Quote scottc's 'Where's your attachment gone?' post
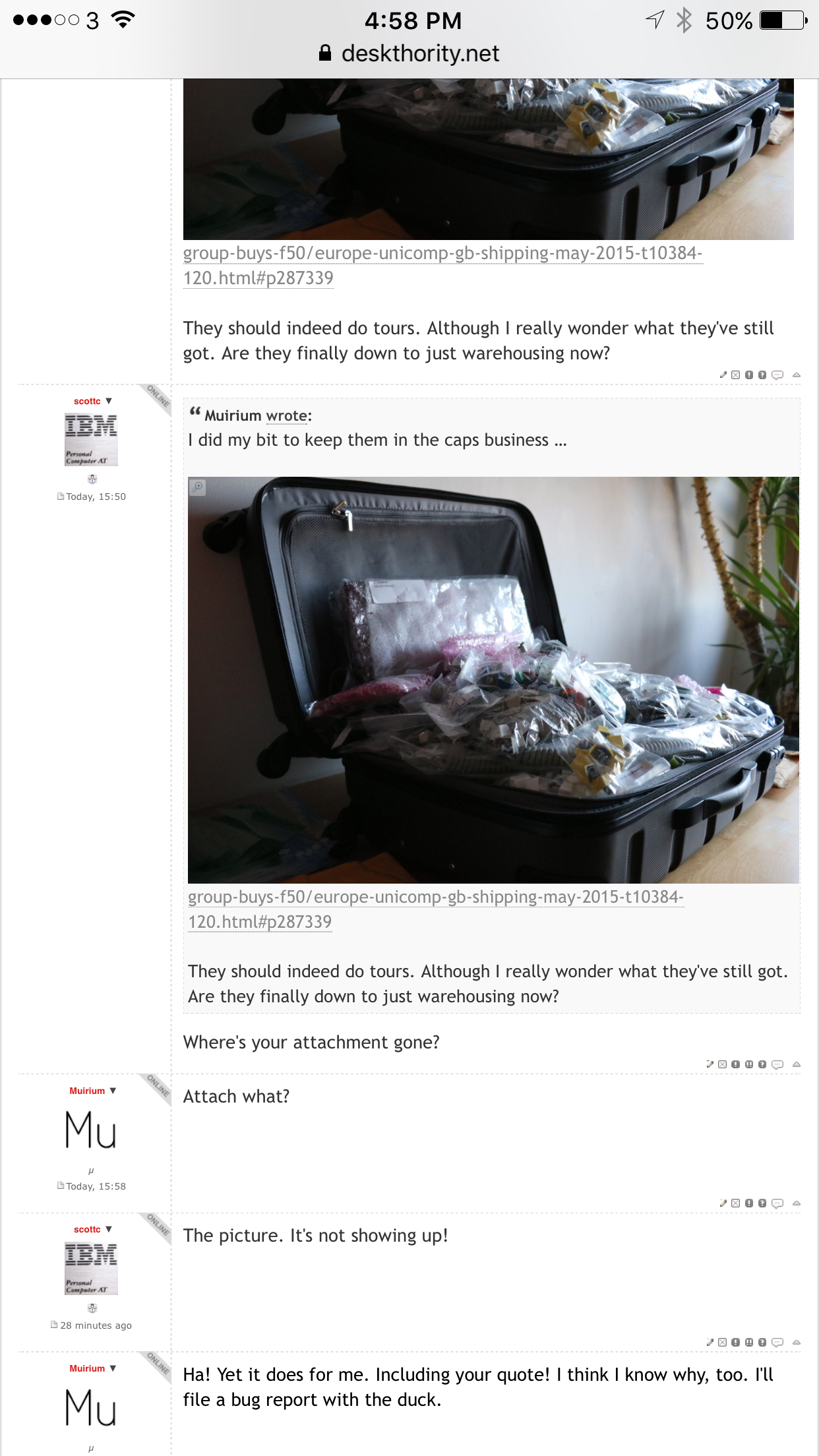Screen dimensions: 819x1456 tap(777, 1064)
